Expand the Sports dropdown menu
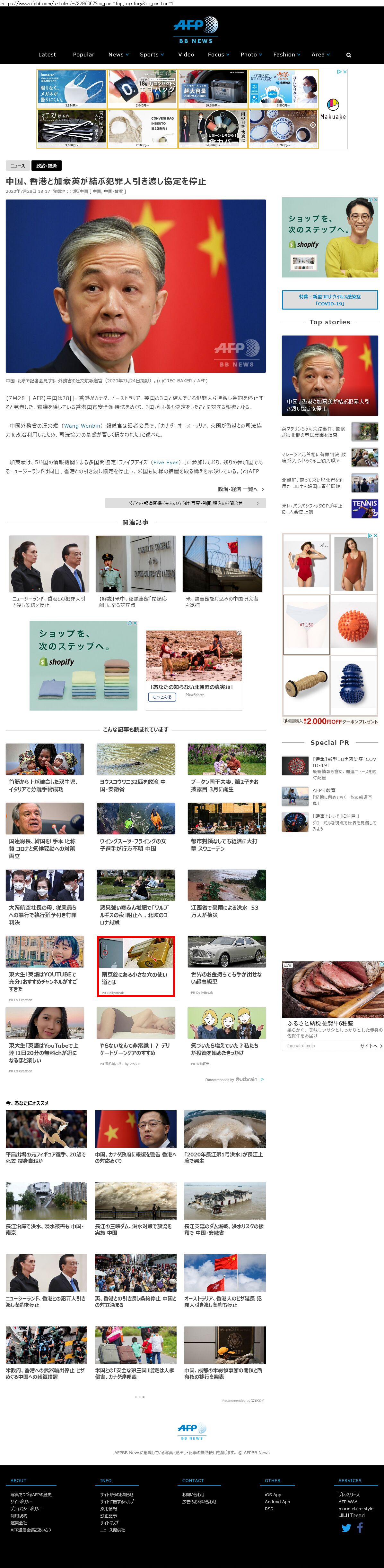This screenshot has width=384, height=1568. [151, 55]
